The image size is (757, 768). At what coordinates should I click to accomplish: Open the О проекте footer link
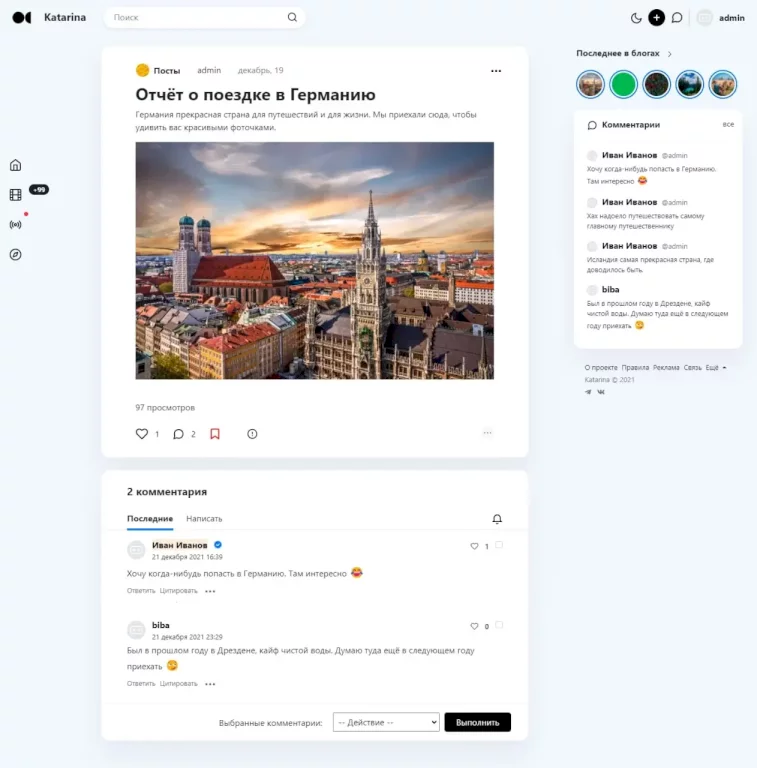click(x=601, y=367)
